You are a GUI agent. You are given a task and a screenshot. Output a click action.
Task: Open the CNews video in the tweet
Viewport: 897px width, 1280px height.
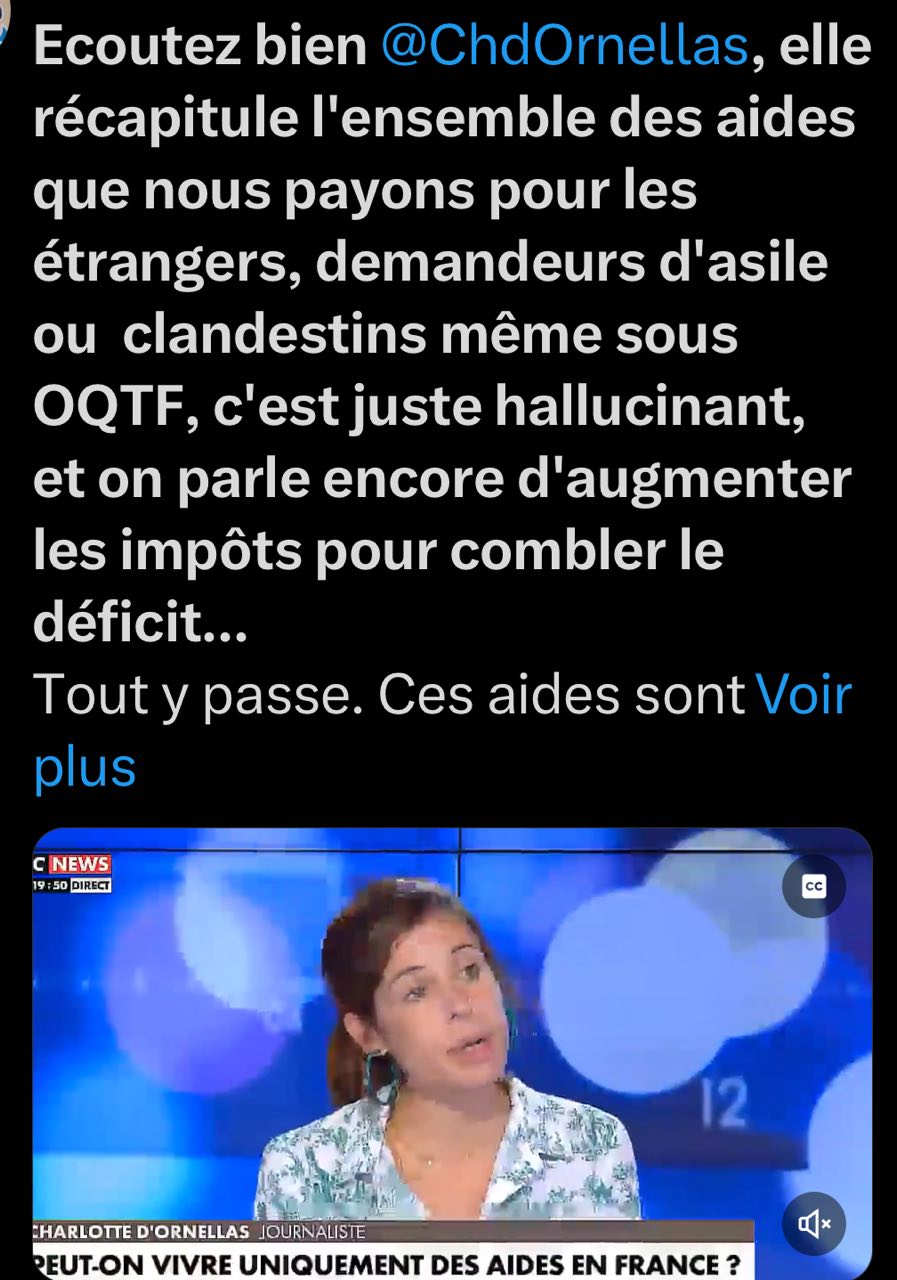450,1050
